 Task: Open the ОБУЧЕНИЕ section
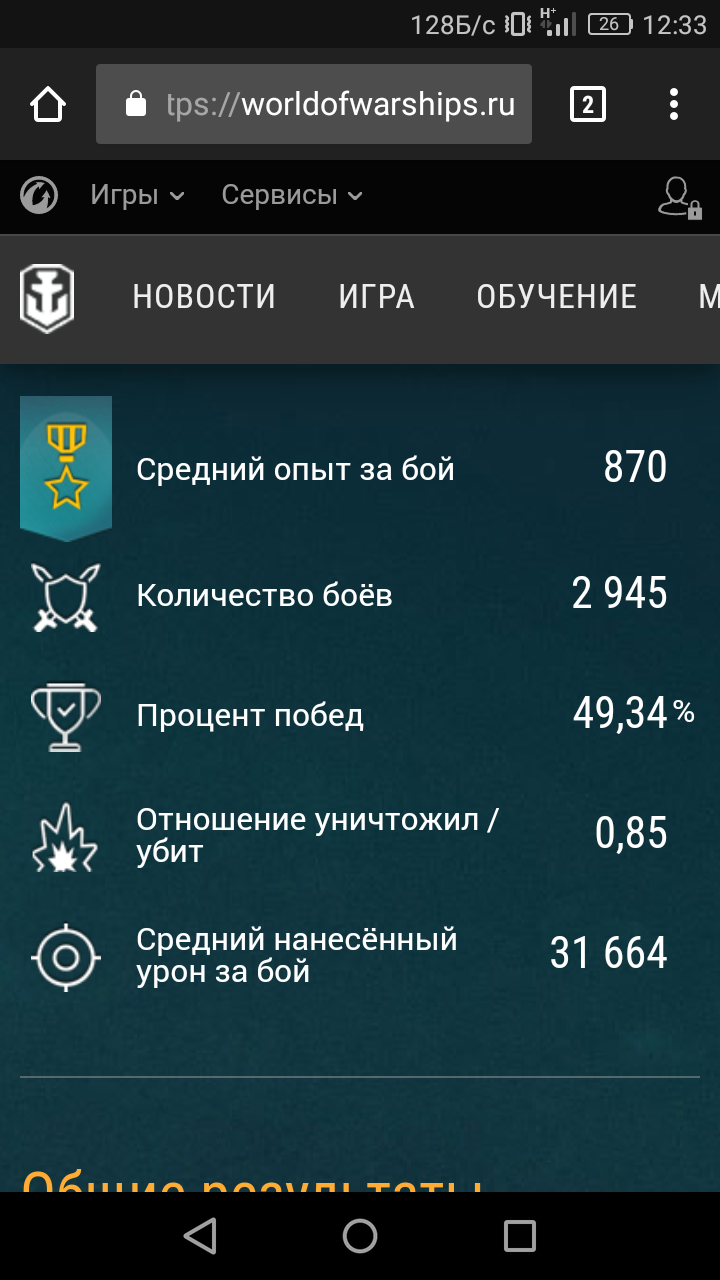556,297
